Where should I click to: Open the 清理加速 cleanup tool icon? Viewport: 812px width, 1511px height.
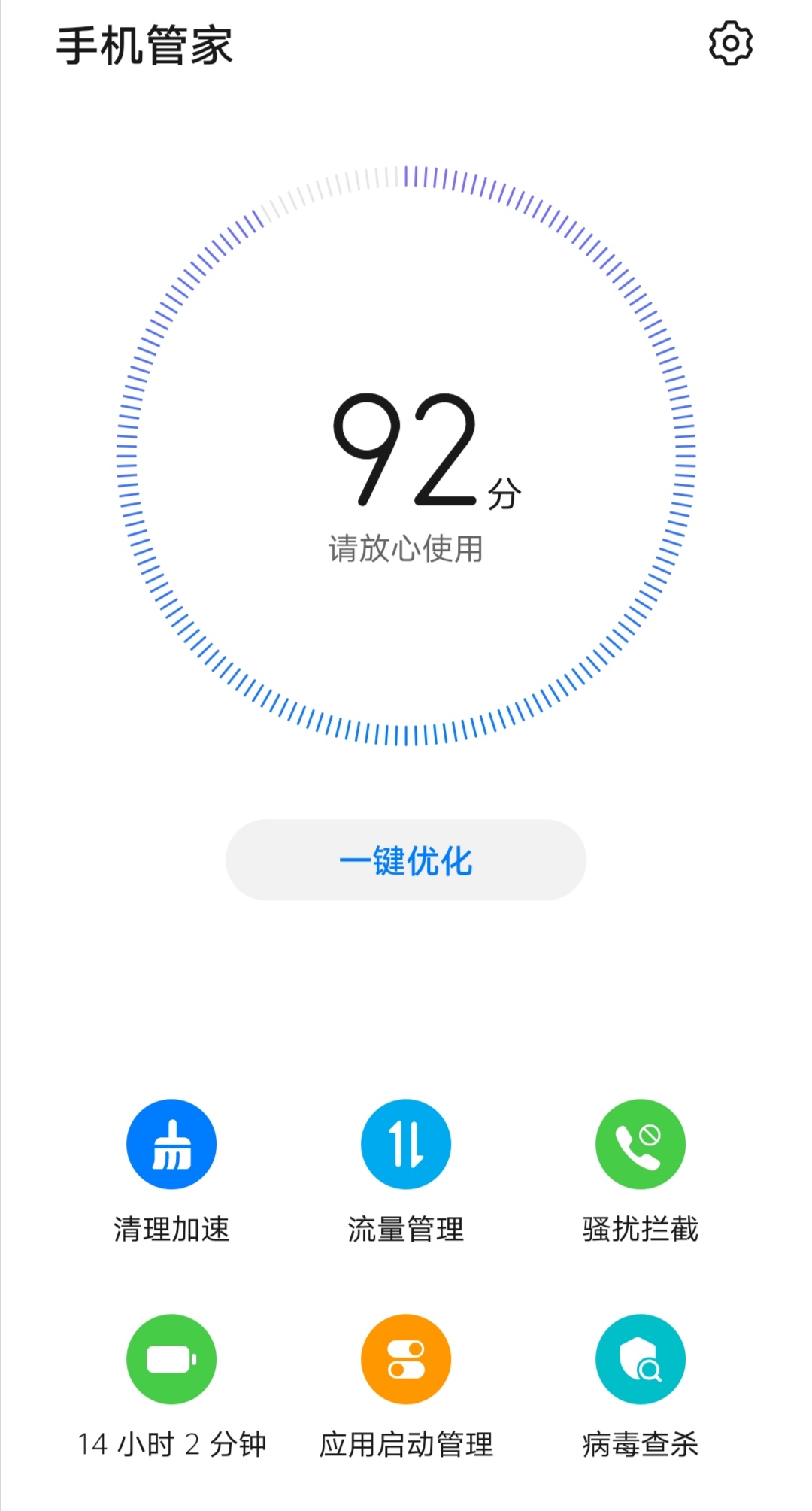[171, 1143]
